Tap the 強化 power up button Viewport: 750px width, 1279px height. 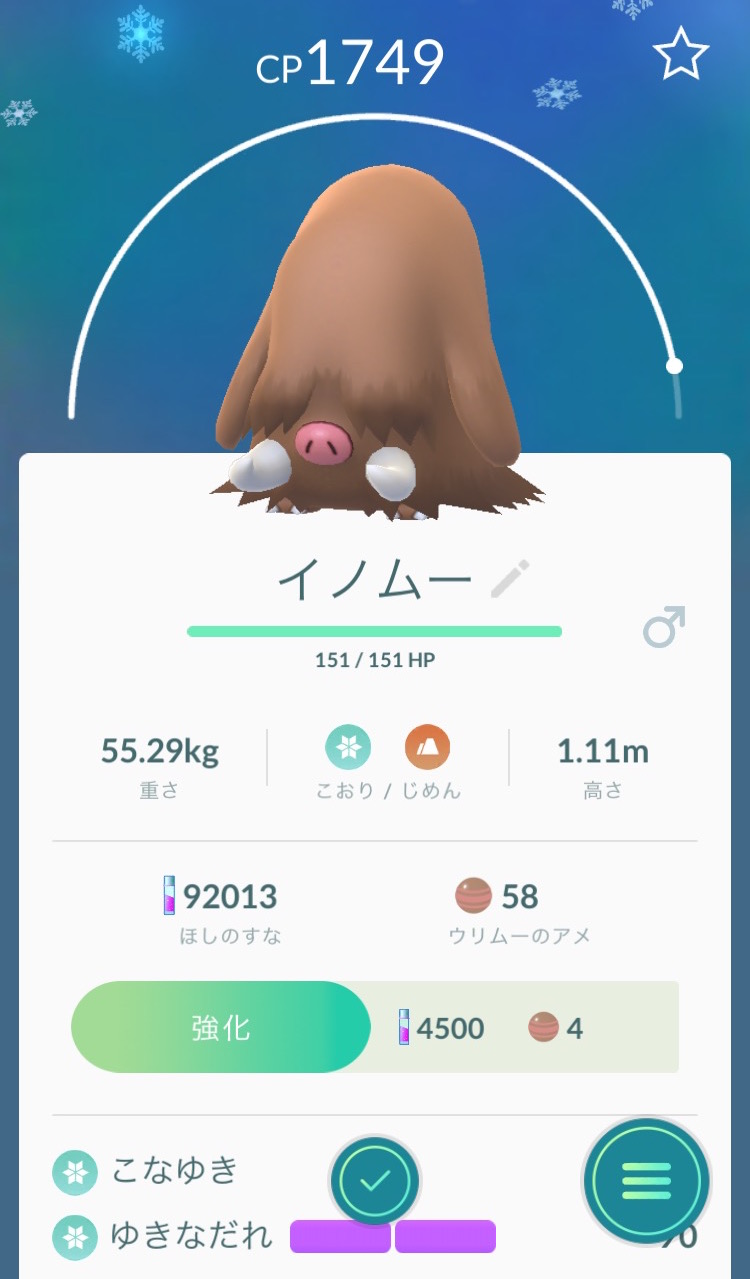(x=221, y=1027)
